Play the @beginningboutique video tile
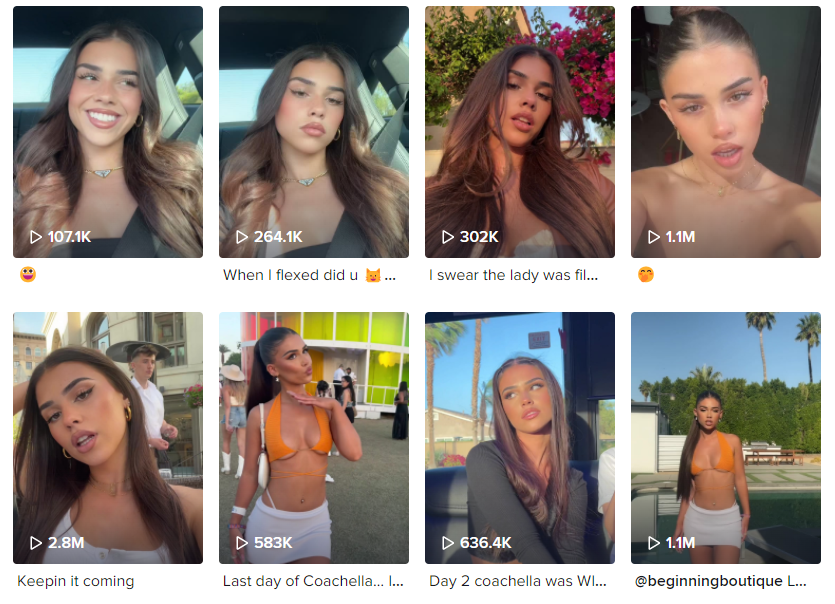Viewport: 835px width, 604px height. click(726, 438)
